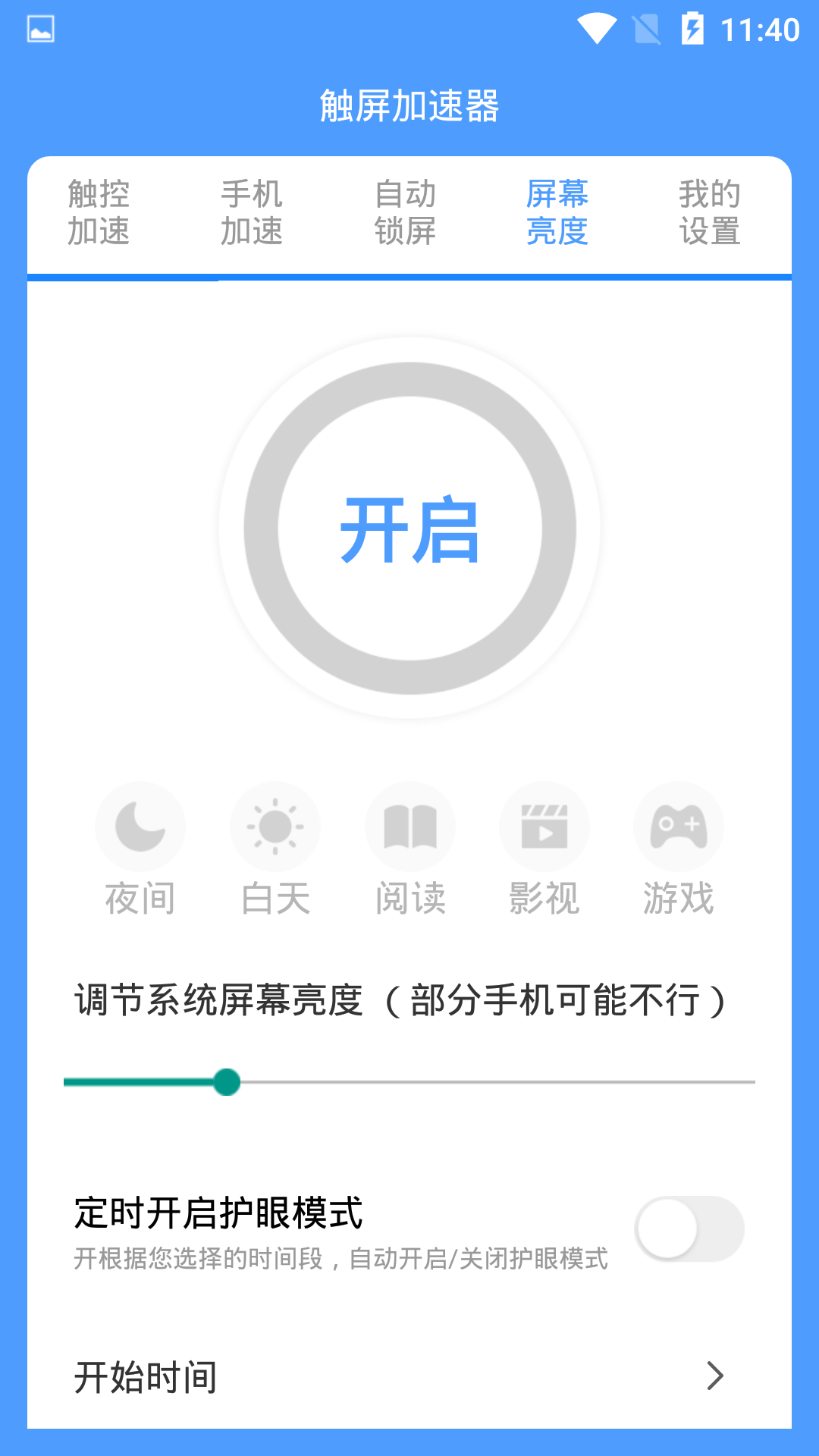Select the 影视 movie mode clapperboard icon
The width and height of the screenshot is (819, 1456).
(x=544, y=827)
